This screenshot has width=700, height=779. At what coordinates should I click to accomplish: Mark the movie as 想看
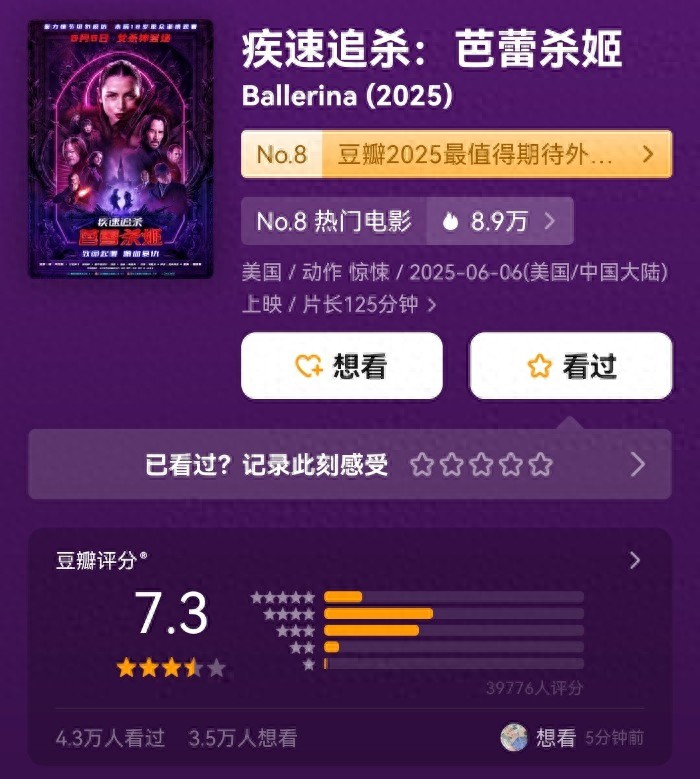(x=341, y=366)
